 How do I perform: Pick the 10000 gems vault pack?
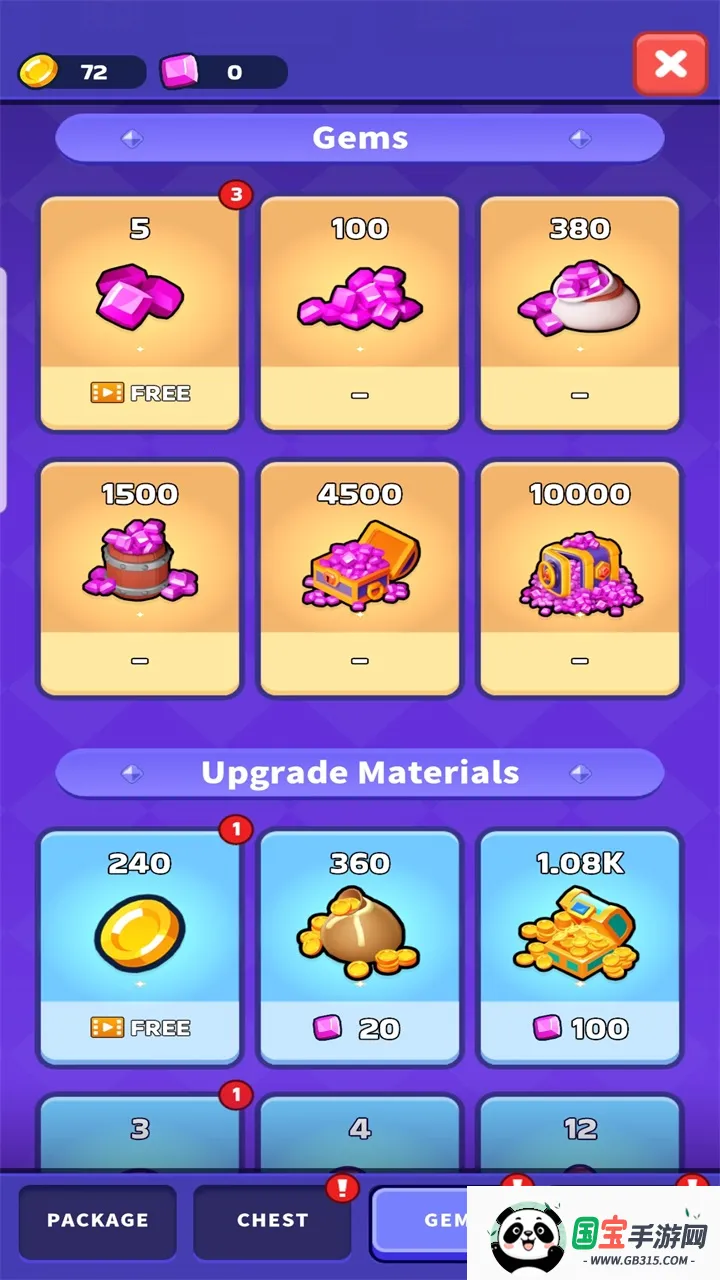click(x=580, y=577)
